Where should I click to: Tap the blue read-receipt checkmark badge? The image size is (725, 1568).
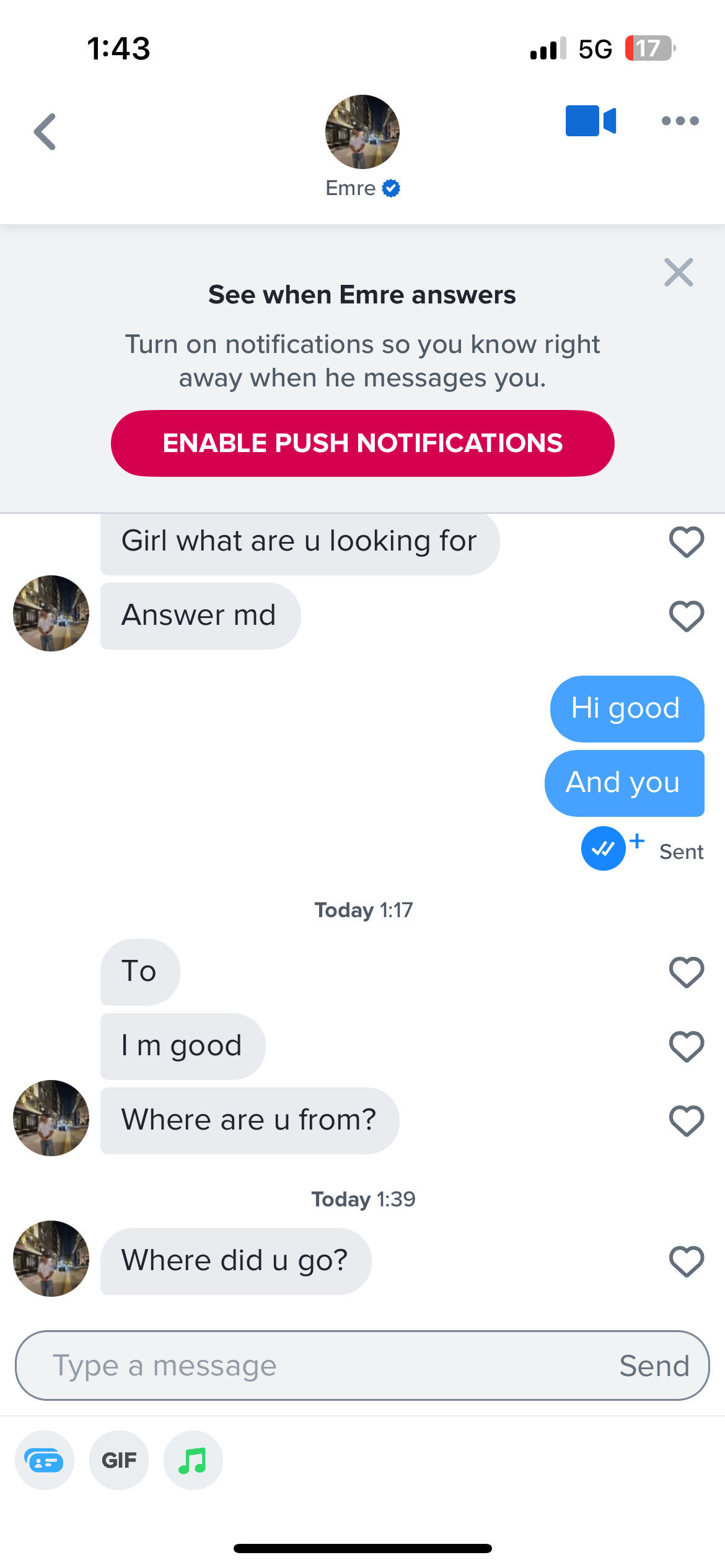(x=603, y=848)
